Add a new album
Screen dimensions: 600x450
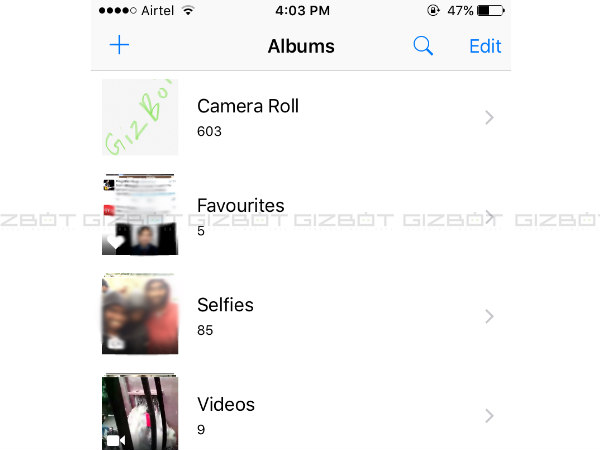click(x=119, y=46)
